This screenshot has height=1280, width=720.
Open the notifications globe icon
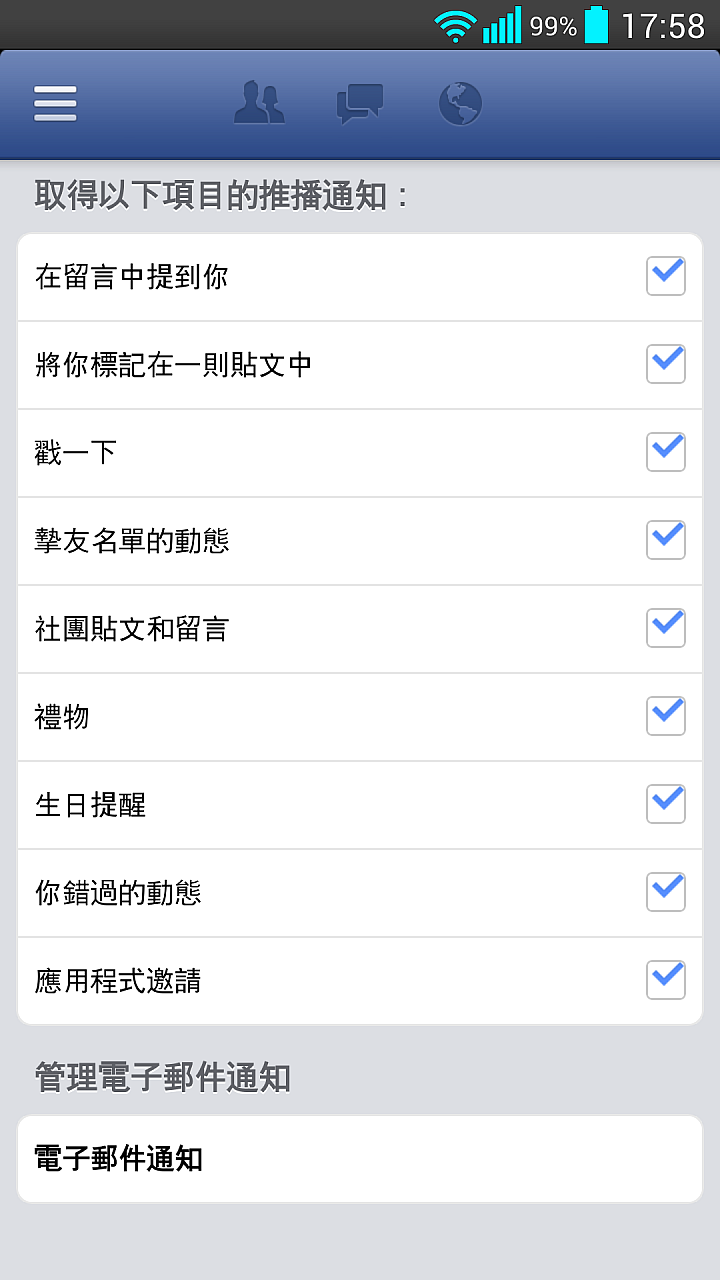pyautogui.click(x=460, y=103)
